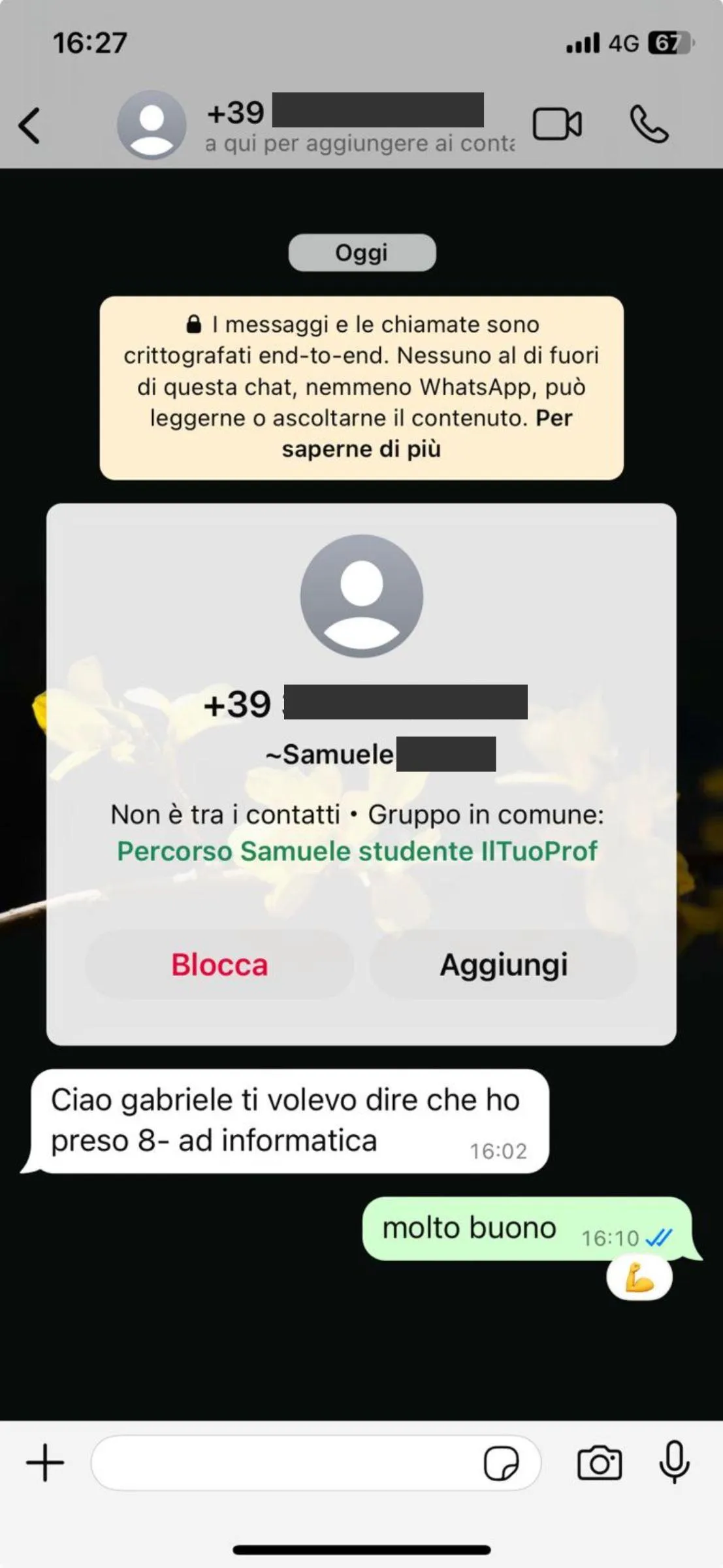Open the sticker picker
Screen dimensions: 723x1568
click(x=501, y=1463)
